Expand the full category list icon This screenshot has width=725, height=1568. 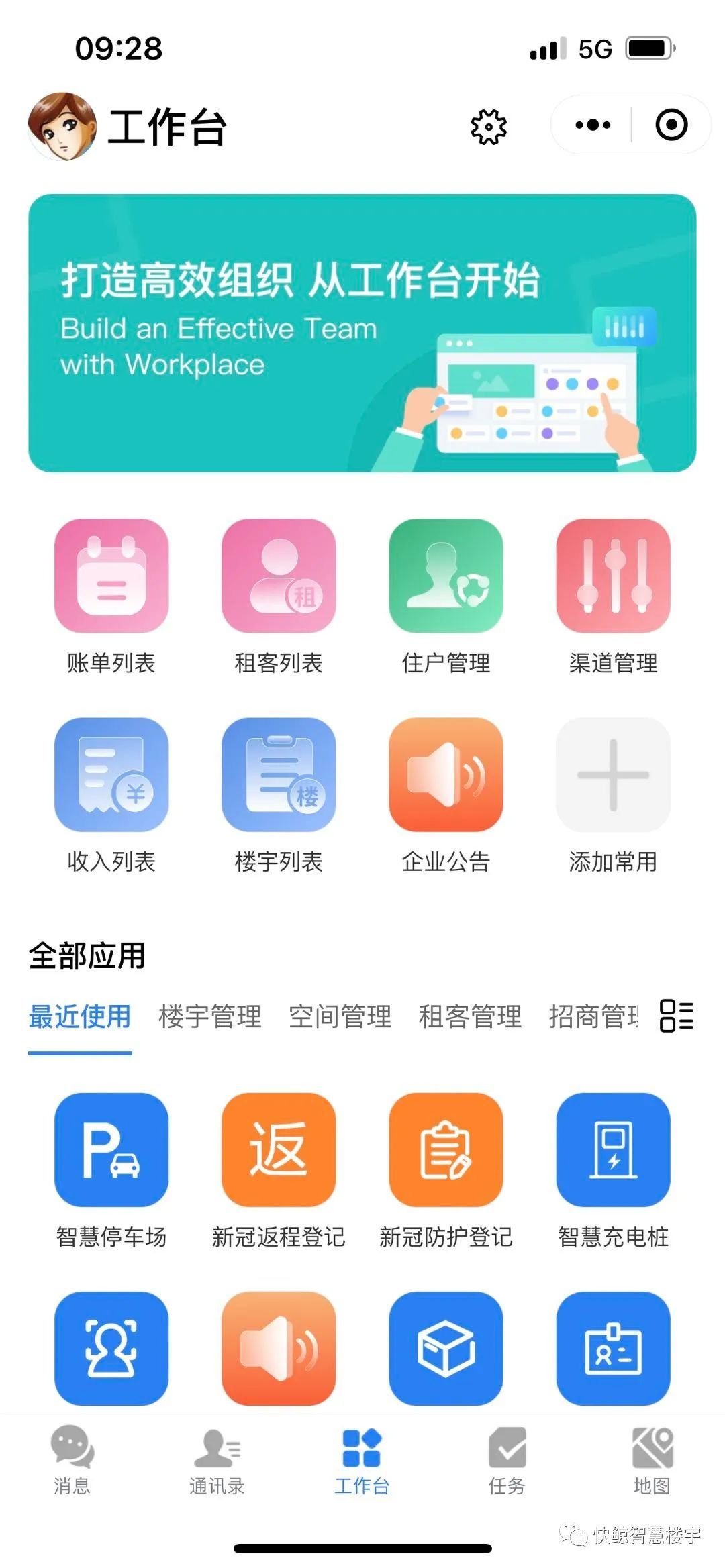coord(676,1015)
